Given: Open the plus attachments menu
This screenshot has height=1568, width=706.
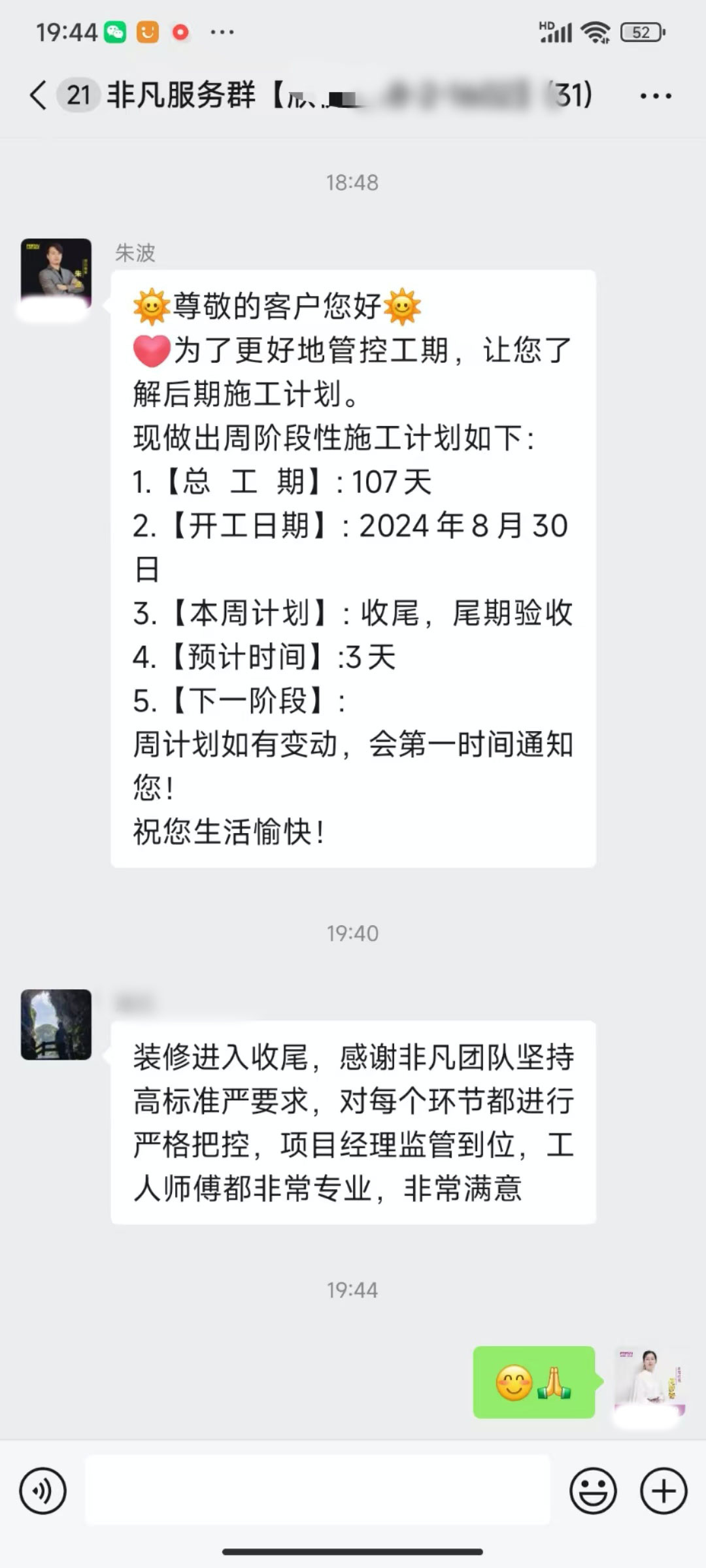Looking at the screenshot, I should [664, 1491].
